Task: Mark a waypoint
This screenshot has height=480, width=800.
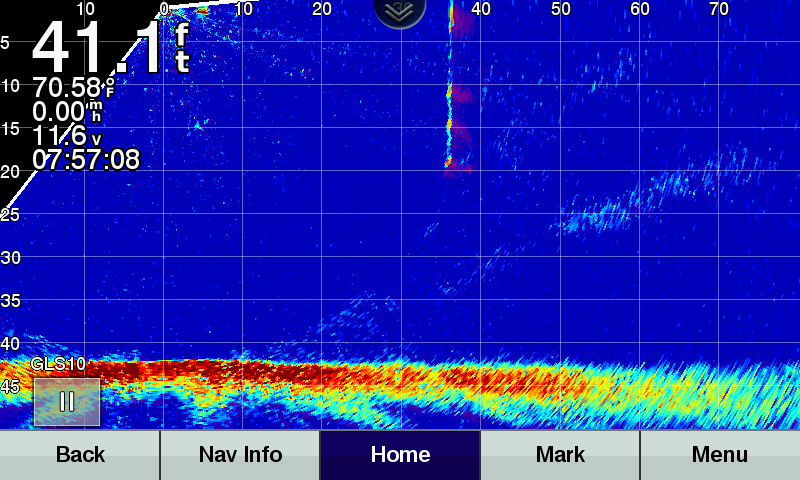Action: tap(560, 455)
